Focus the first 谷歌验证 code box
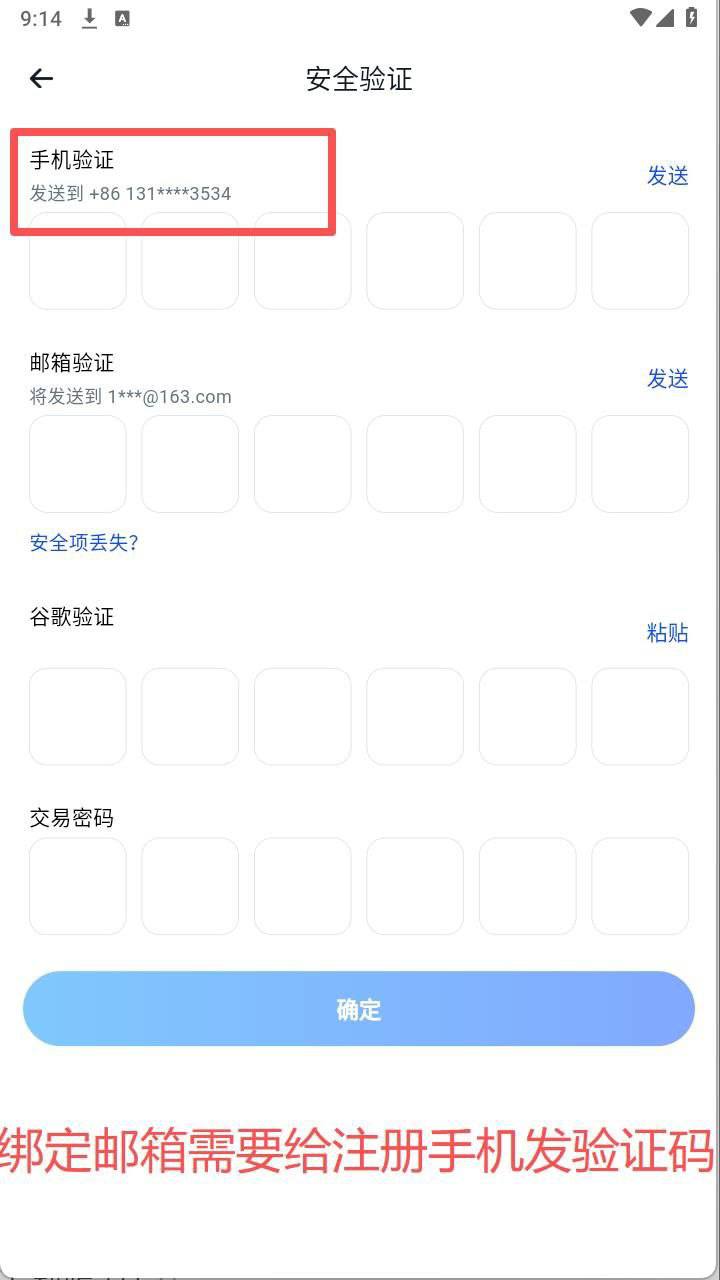 pyautogui.click(x=78, y=717)
